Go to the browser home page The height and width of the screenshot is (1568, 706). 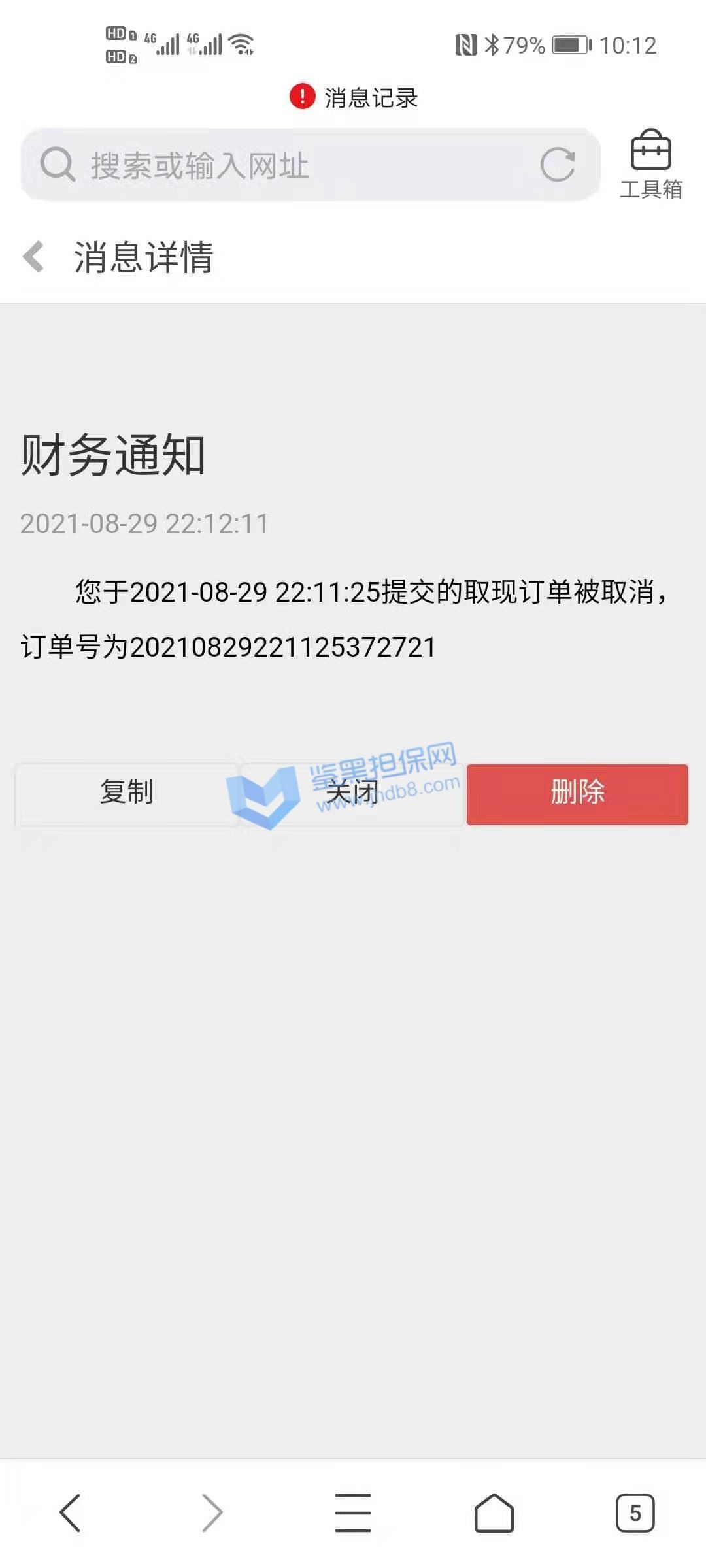click(x=494, y=1512)
